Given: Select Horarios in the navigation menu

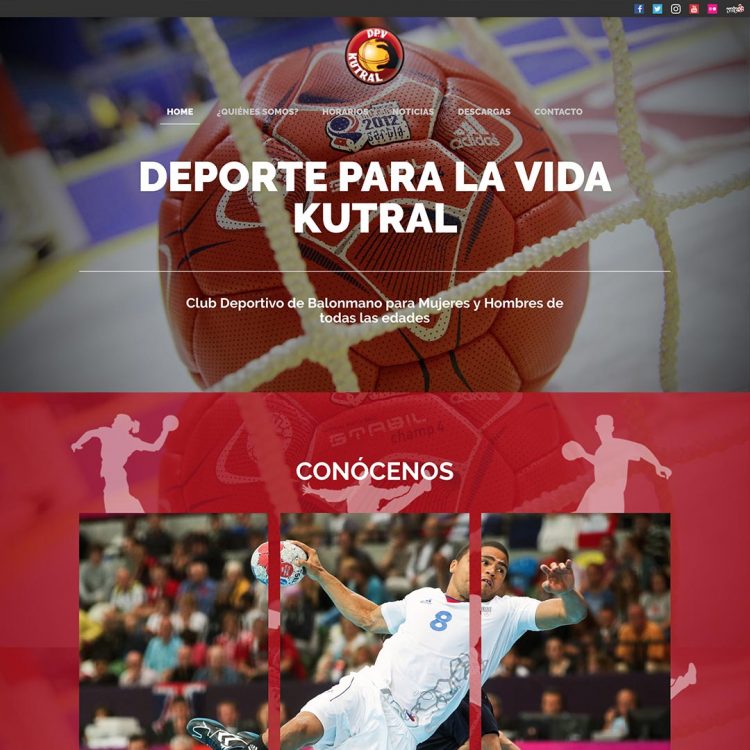Looking at the screenshot, I should [x=345, y=112].
